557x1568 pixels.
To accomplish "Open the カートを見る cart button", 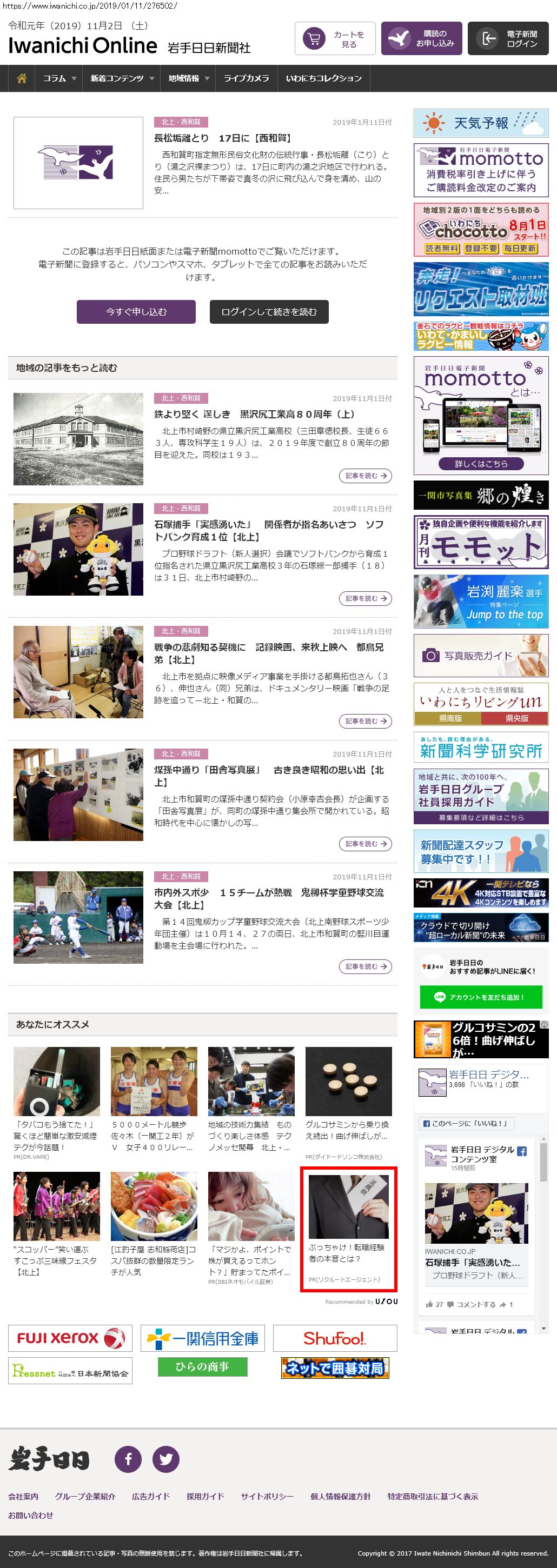I will coord(335,39).
